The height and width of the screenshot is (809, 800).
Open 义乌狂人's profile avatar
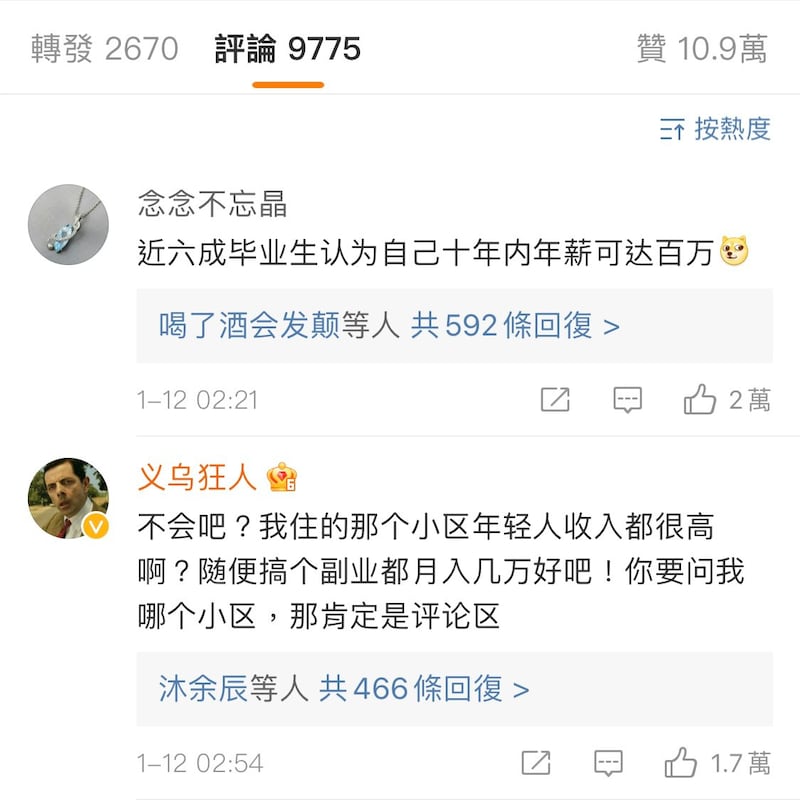point(69,498)
